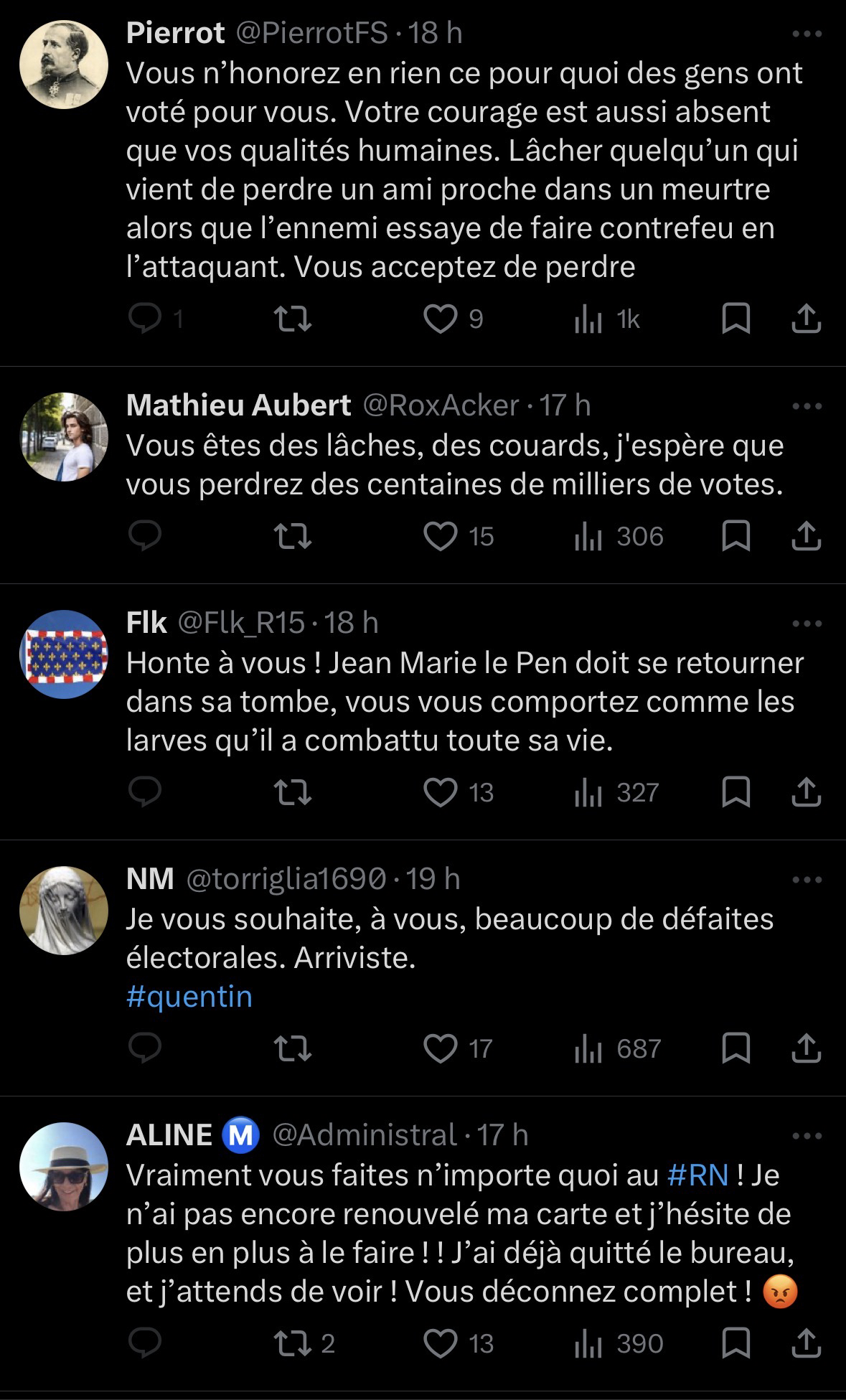Image resolution: width=846 pixels, height=1400 pixels.
Task: Retweet ALINE's tweet
Action: (x=293, y=1343)
